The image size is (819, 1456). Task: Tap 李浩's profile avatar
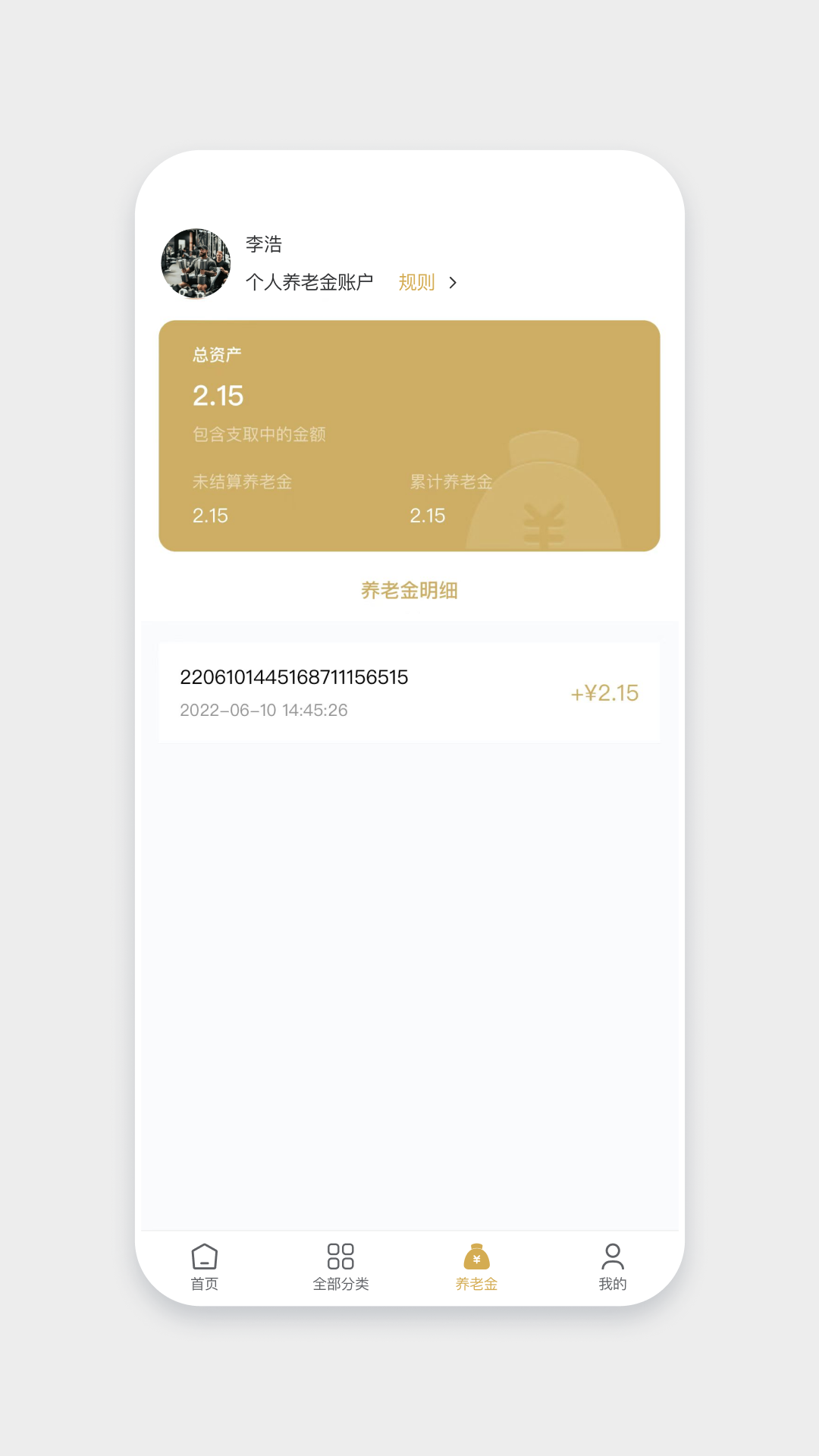pos(196,264)
